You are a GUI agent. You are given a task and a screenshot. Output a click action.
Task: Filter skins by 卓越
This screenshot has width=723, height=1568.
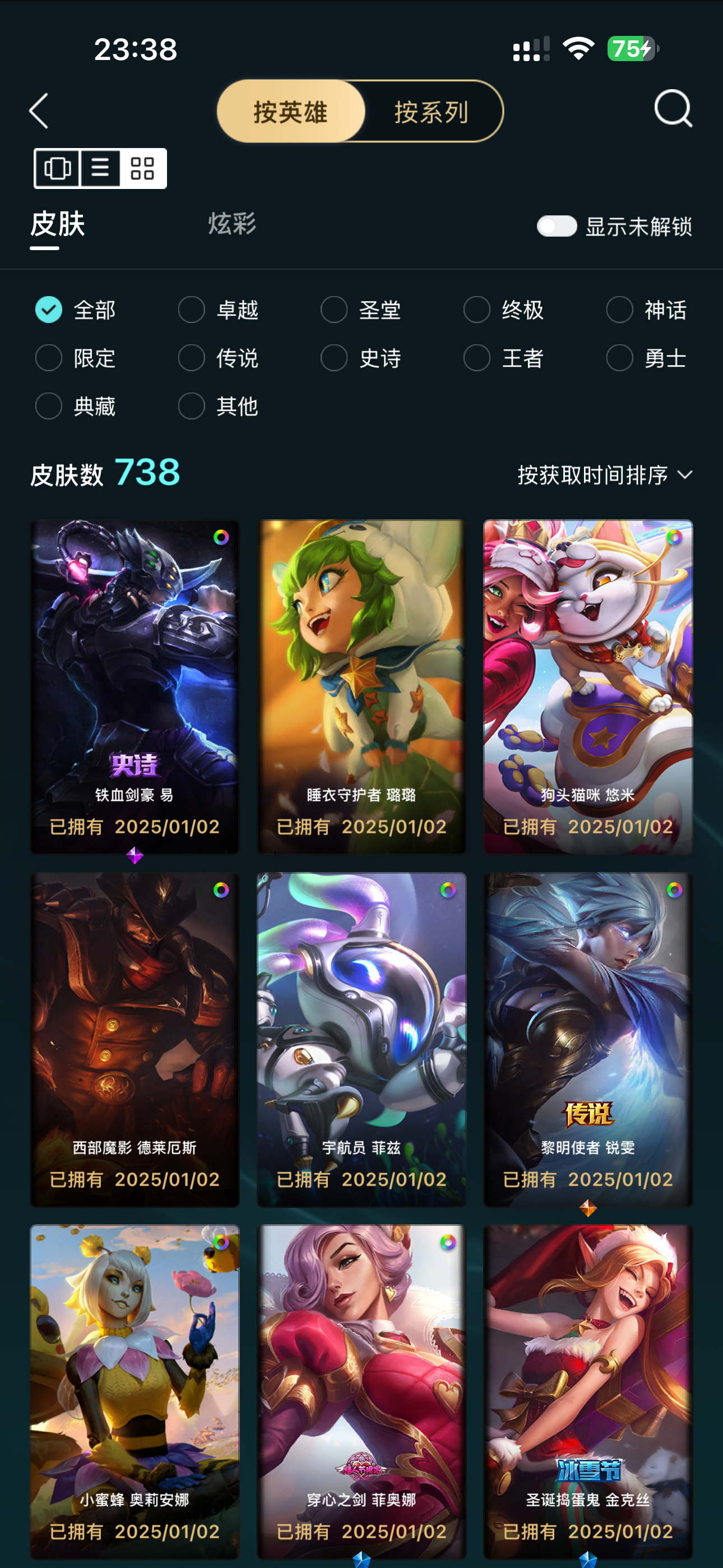[219, 310]
